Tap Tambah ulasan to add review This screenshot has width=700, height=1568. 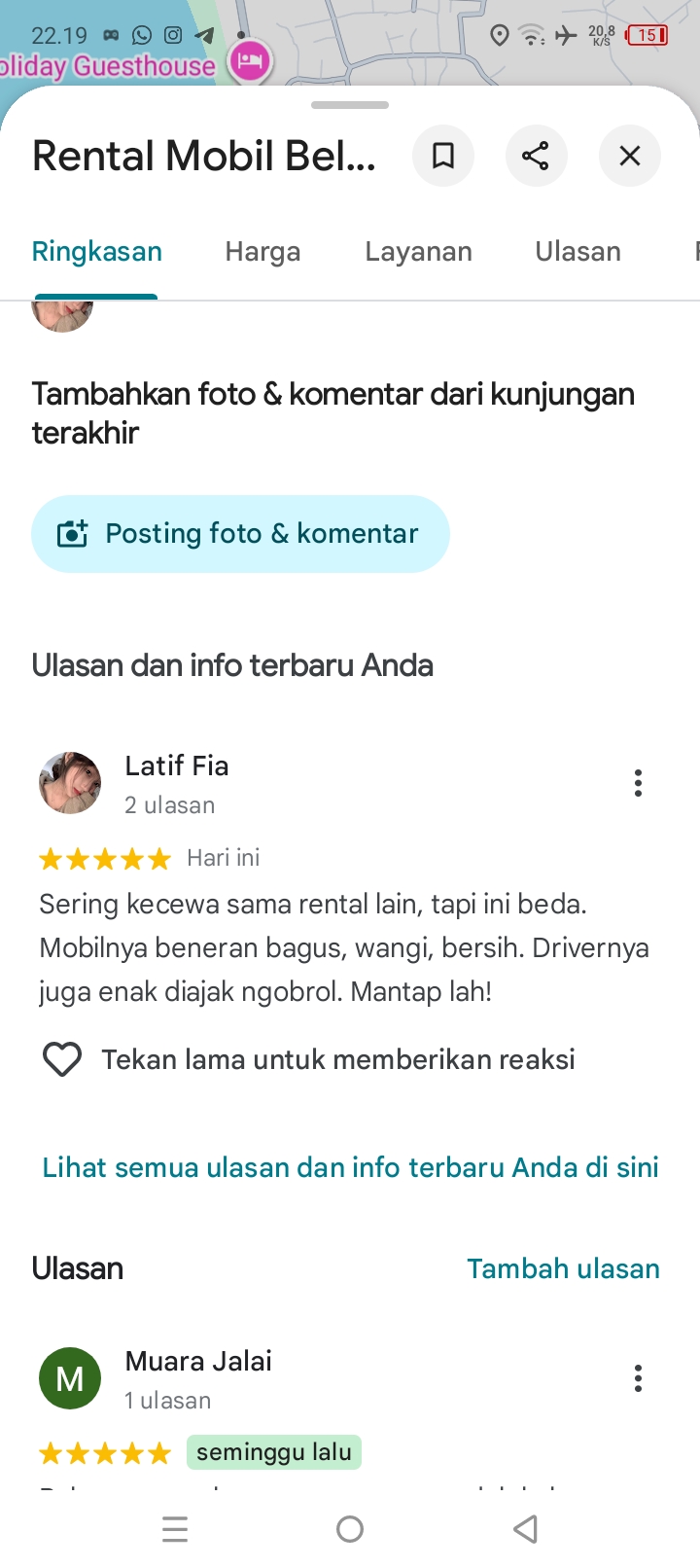pyautogui.click(x=563, y=1268)
